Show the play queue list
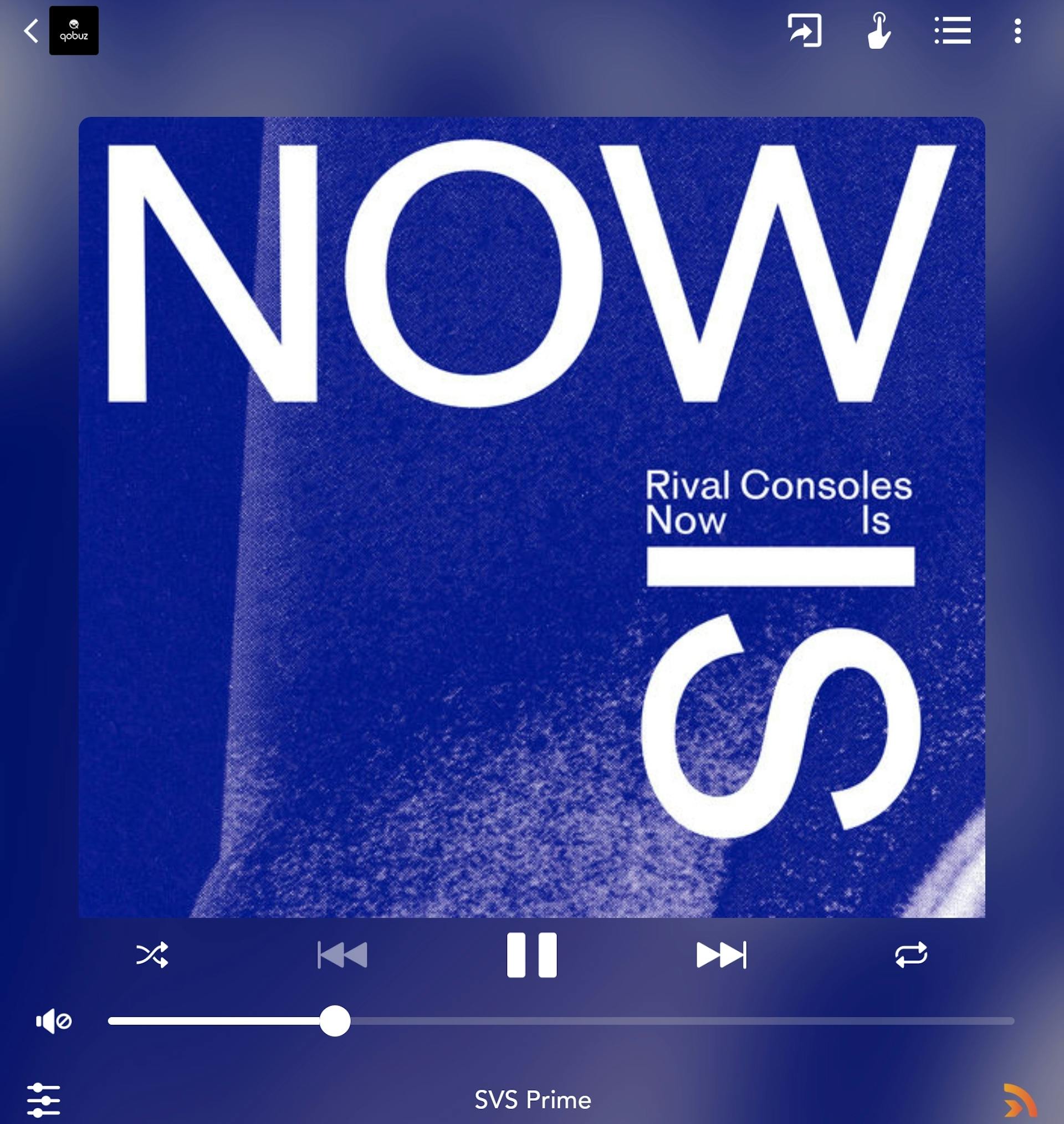Screen dimensions: 1064x1124 (x=952, y=30)
